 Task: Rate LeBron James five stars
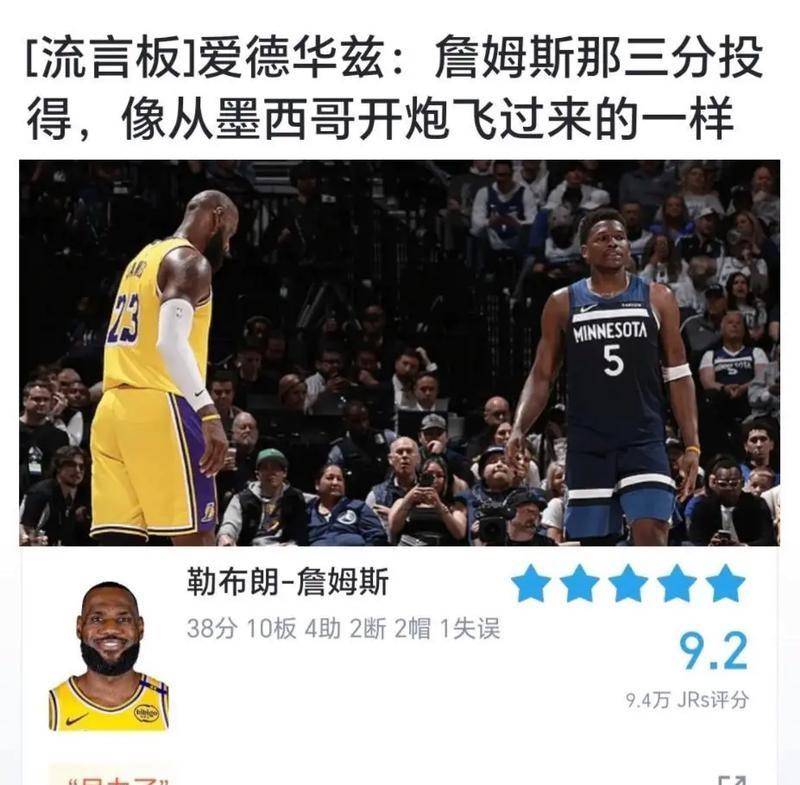coord(725,583)
